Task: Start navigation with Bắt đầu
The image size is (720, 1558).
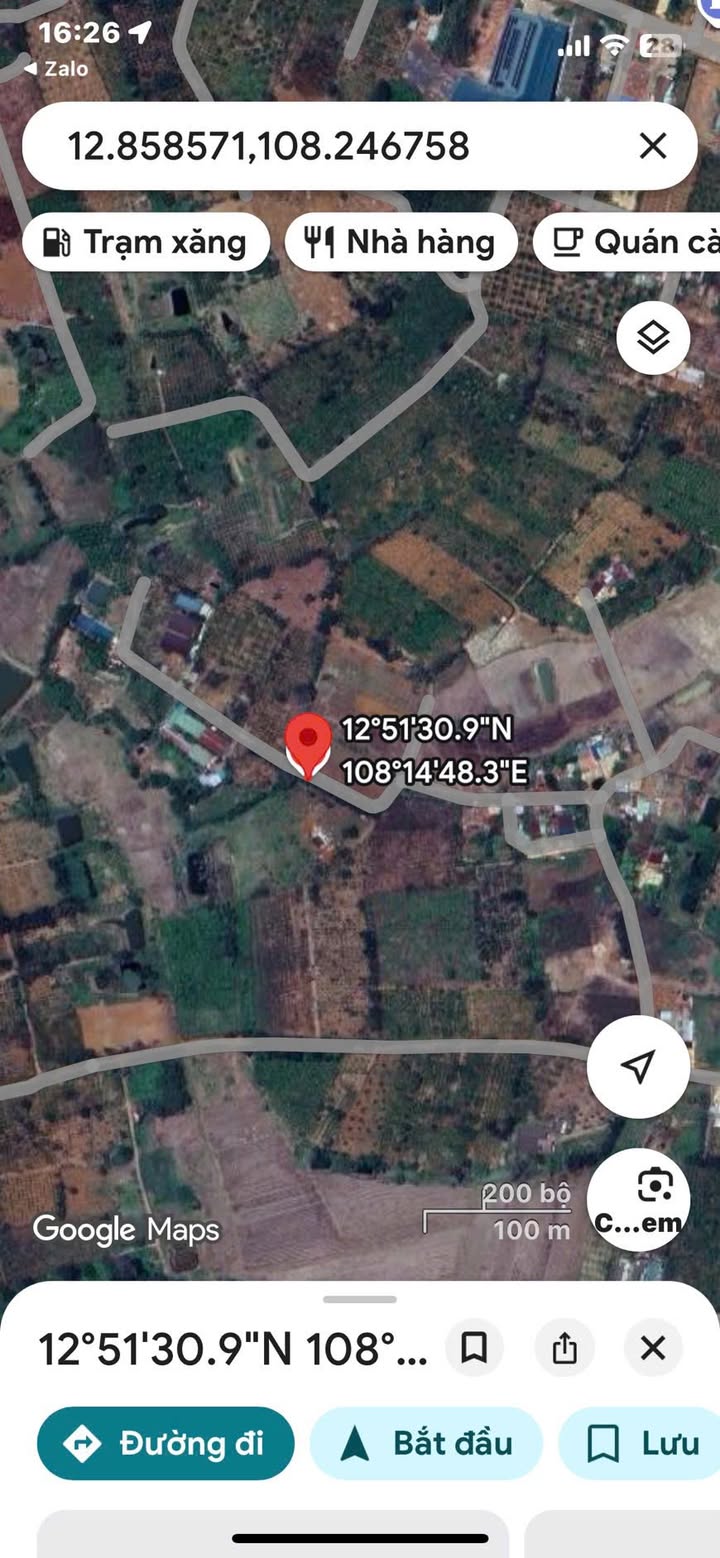Action: (426, 1443)
